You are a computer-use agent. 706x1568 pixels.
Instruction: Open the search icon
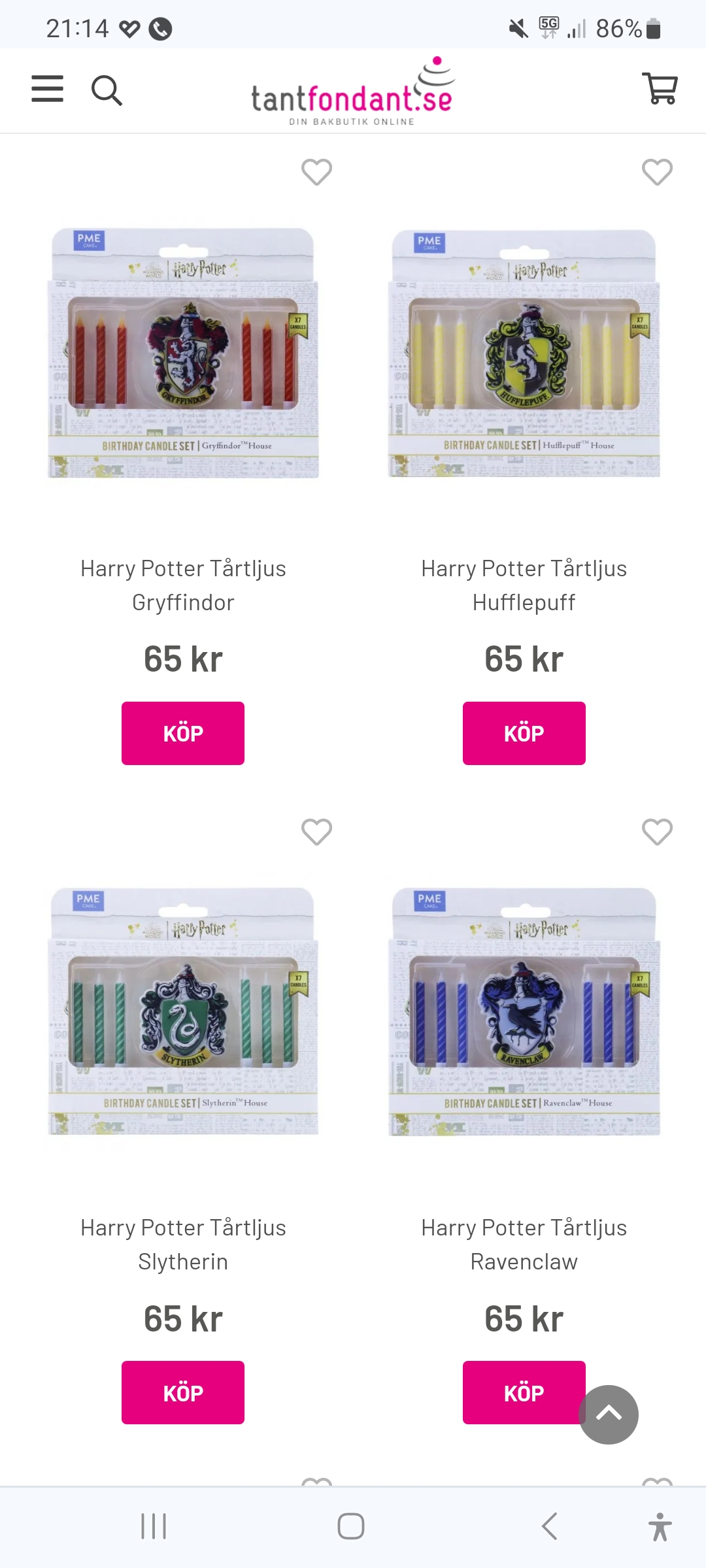tap(107, 90)
